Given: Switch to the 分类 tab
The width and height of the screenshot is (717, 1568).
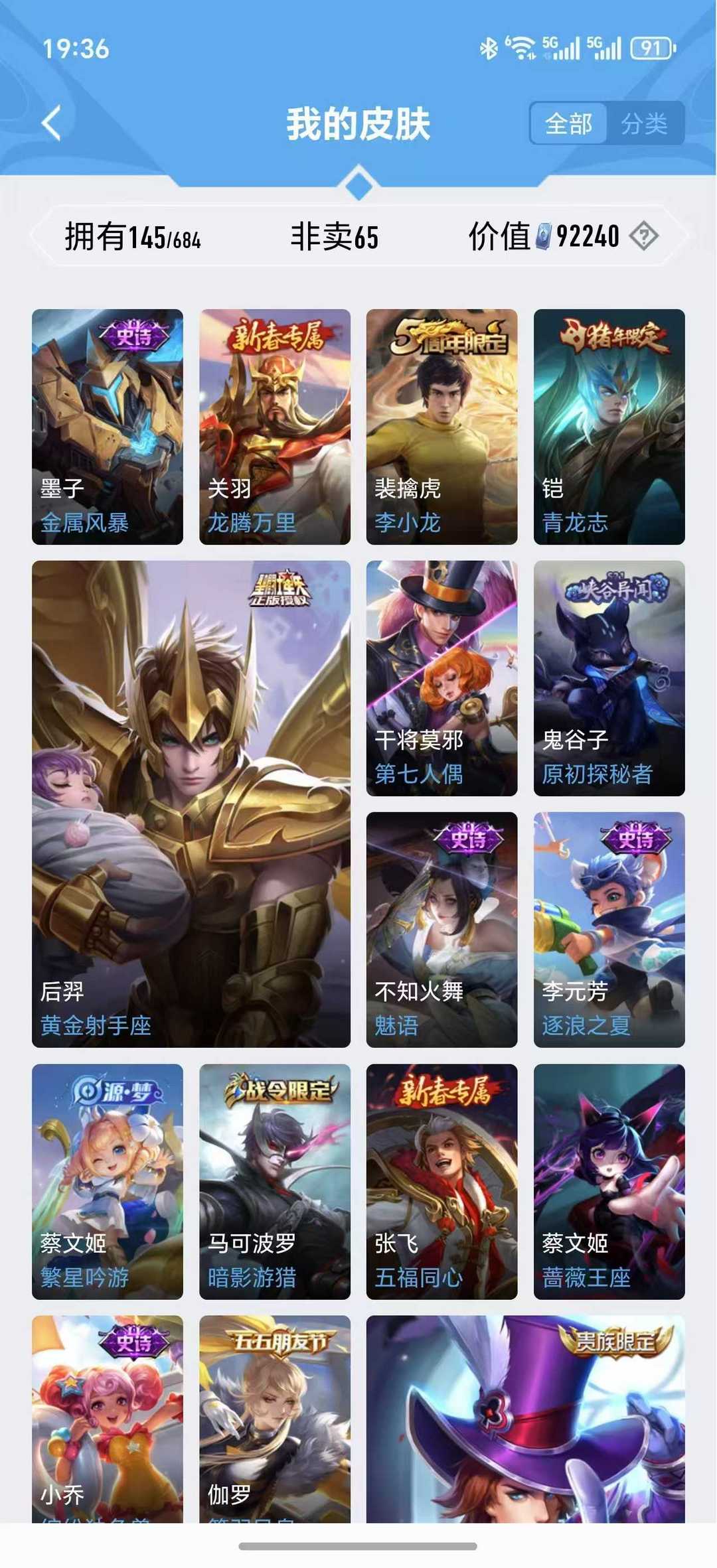Looking at the screenshot, I should 644,123.
